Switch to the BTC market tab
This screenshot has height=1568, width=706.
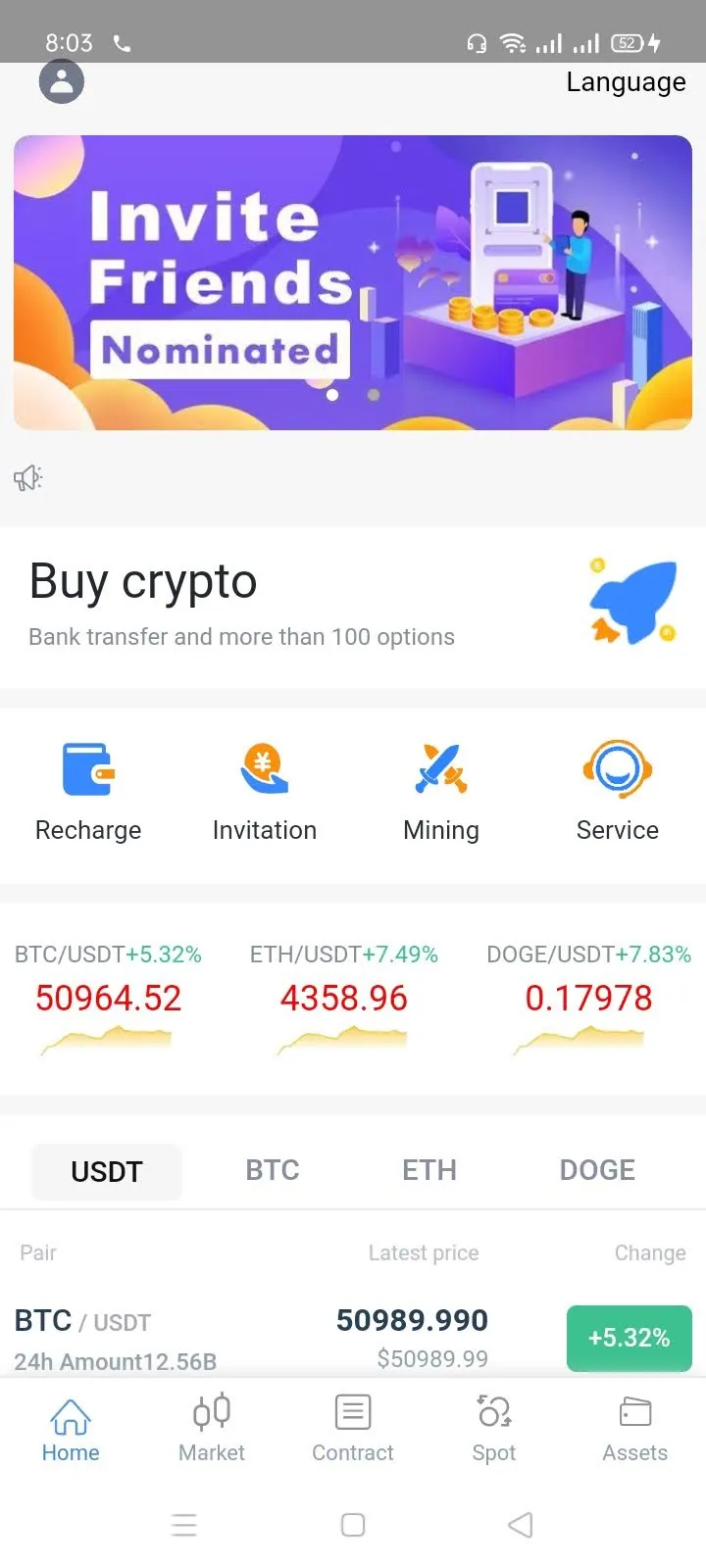pos(273,1170)
